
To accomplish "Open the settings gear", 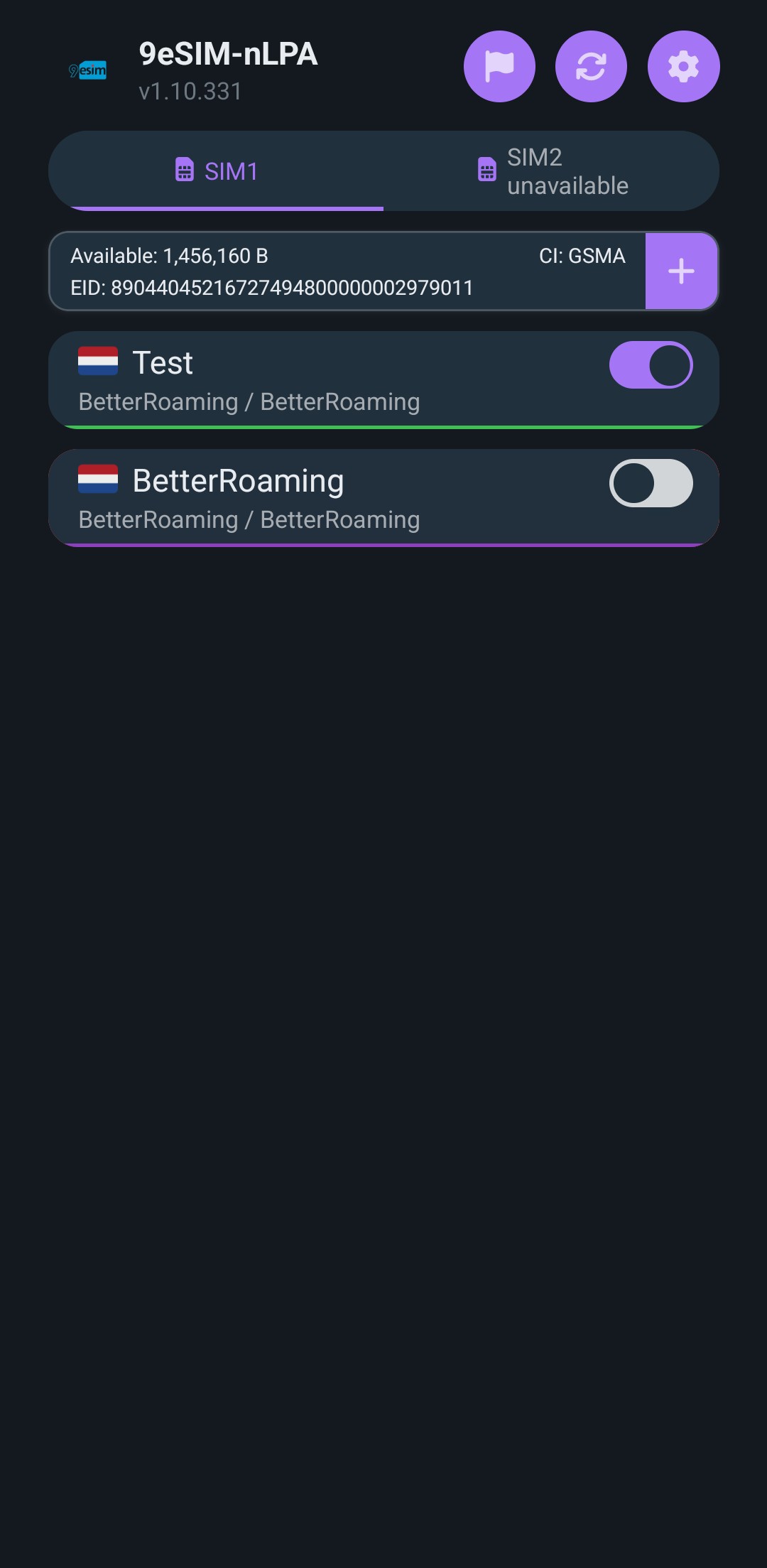I will (x=683, y=67).
